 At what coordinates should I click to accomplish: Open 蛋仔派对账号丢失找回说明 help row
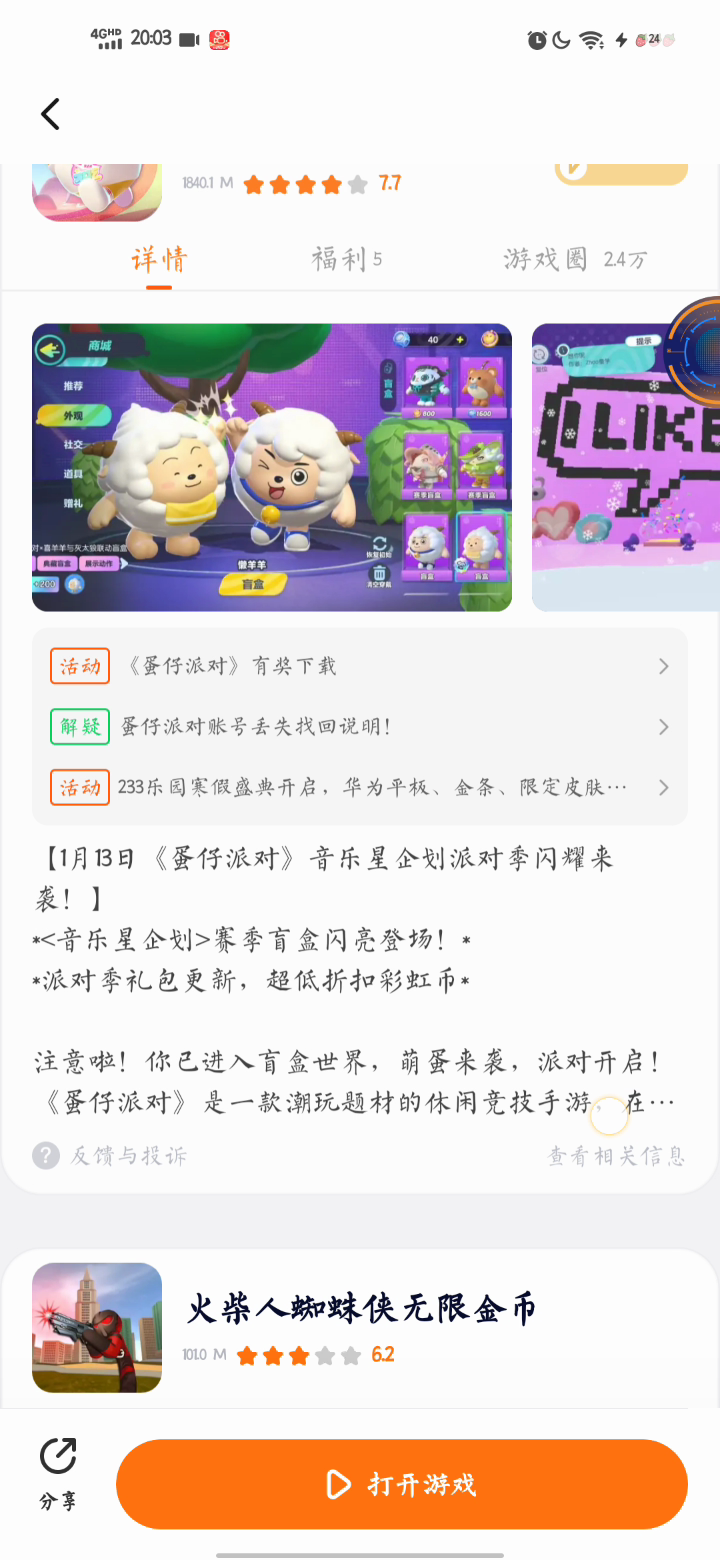point(360,727)
